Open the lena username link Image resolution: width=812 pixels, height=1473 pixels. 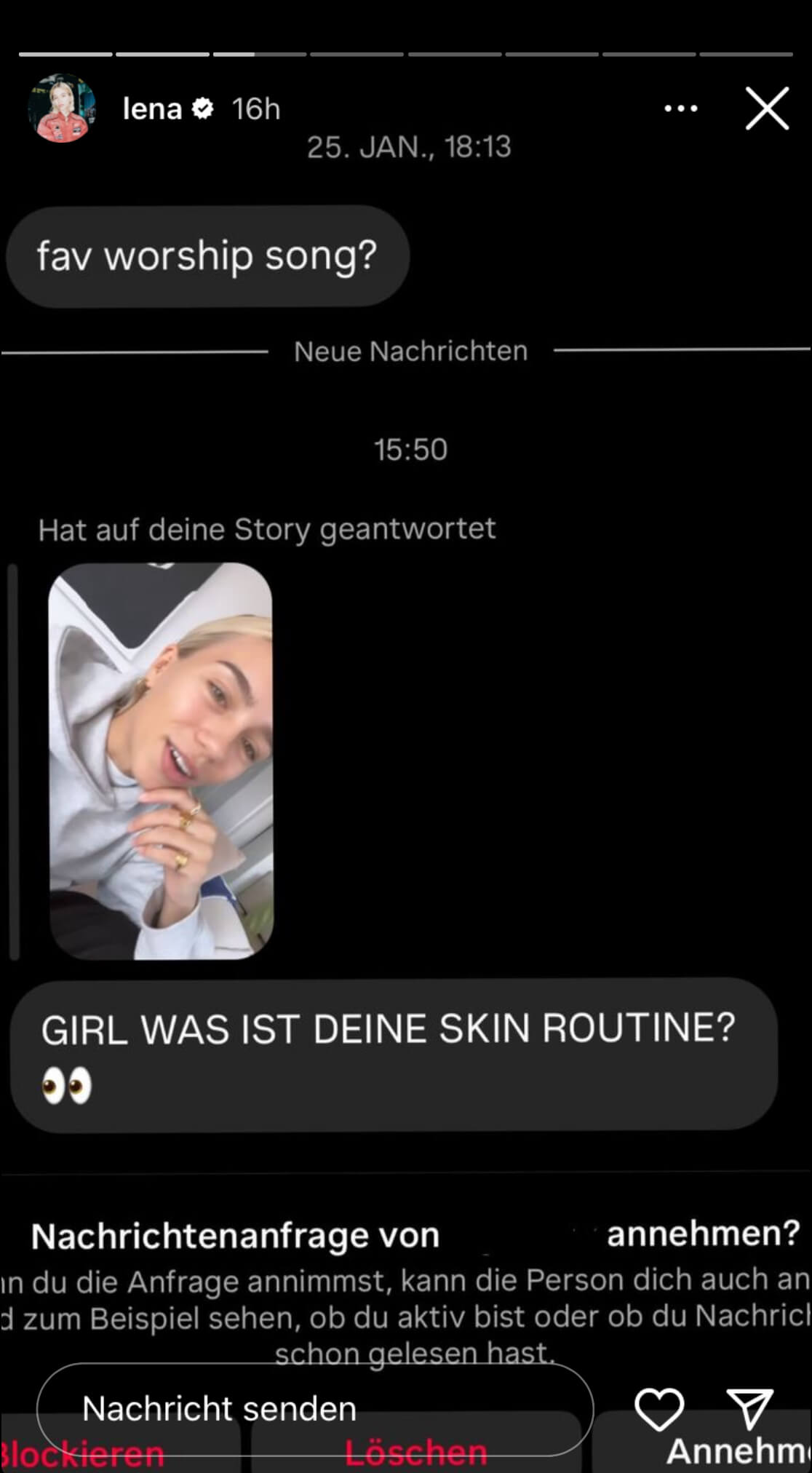click(152, 108)
